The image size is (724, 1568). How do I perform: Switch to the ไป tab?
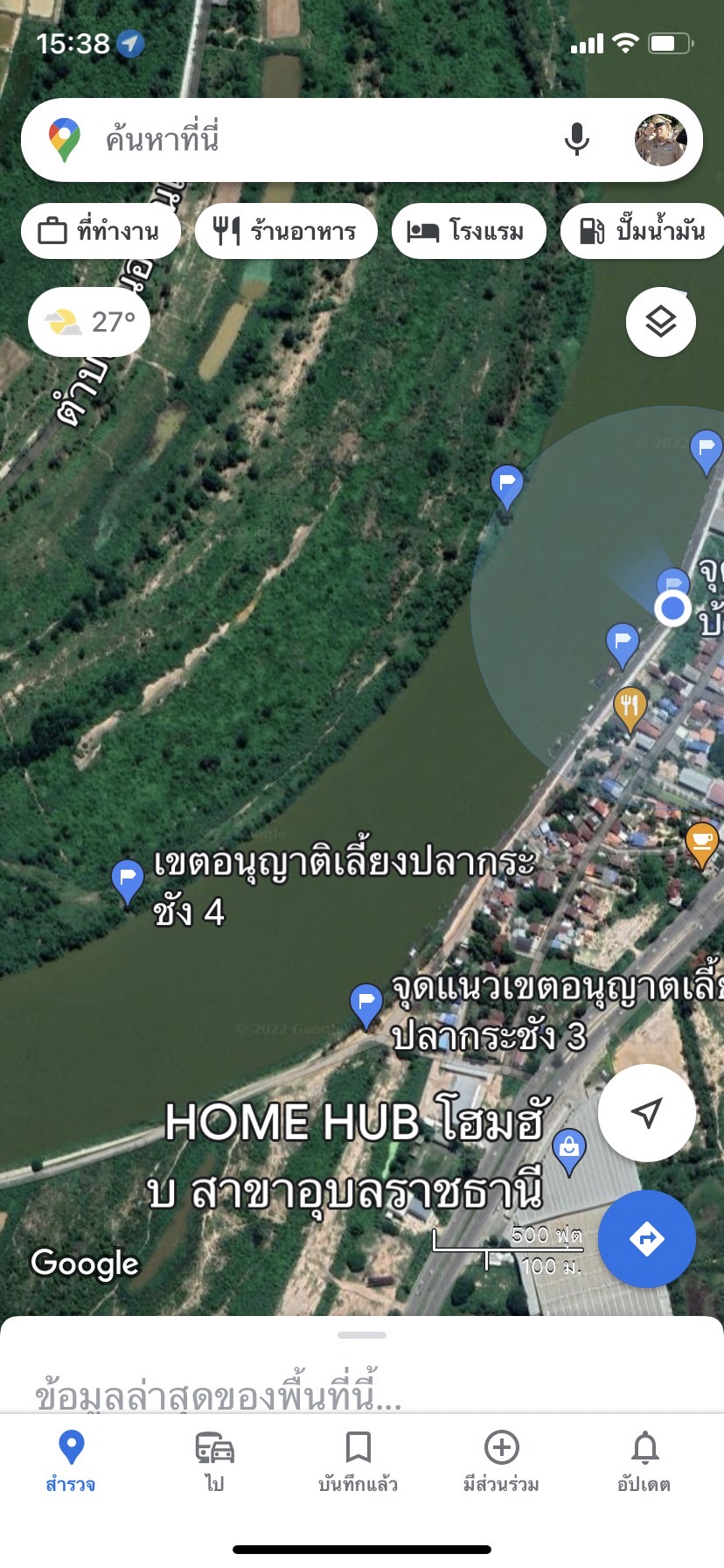pyautogui.click(x=215, y=1461)
